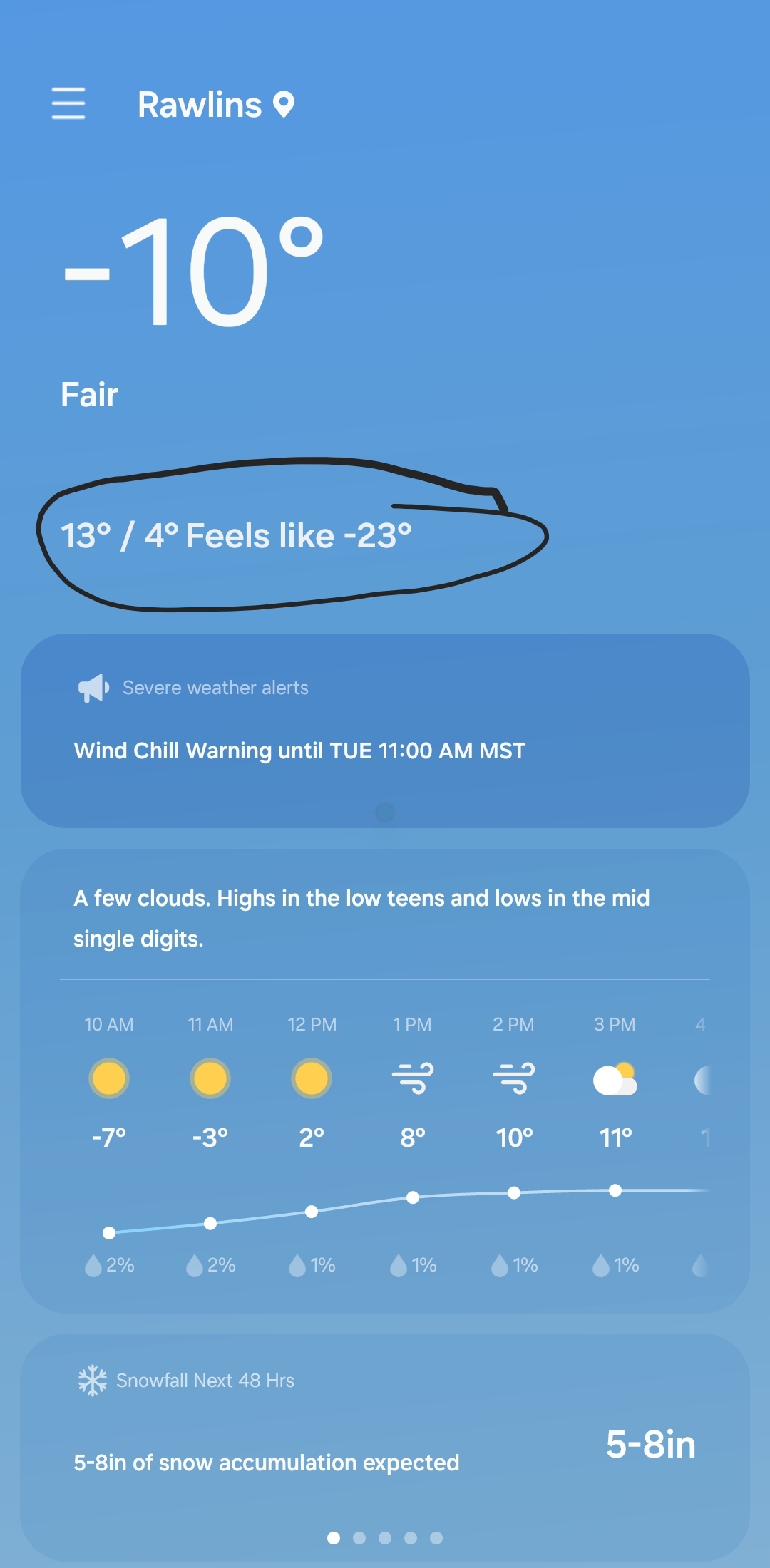Open the Wind Chill Warning alert
This screenshot has height=1568, width=770.
pos(299,751)
